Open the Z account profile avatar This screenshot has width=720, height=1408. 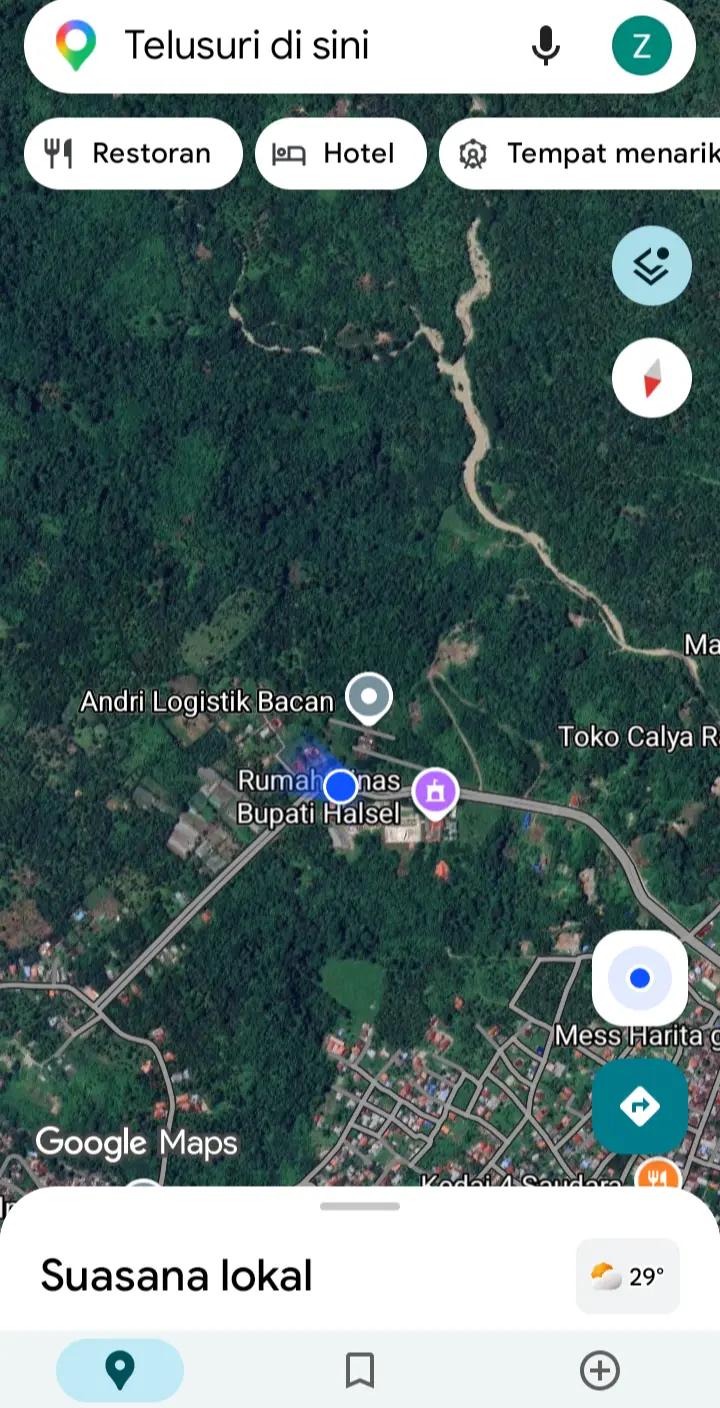pyautogui.click(x=641, y=45)
